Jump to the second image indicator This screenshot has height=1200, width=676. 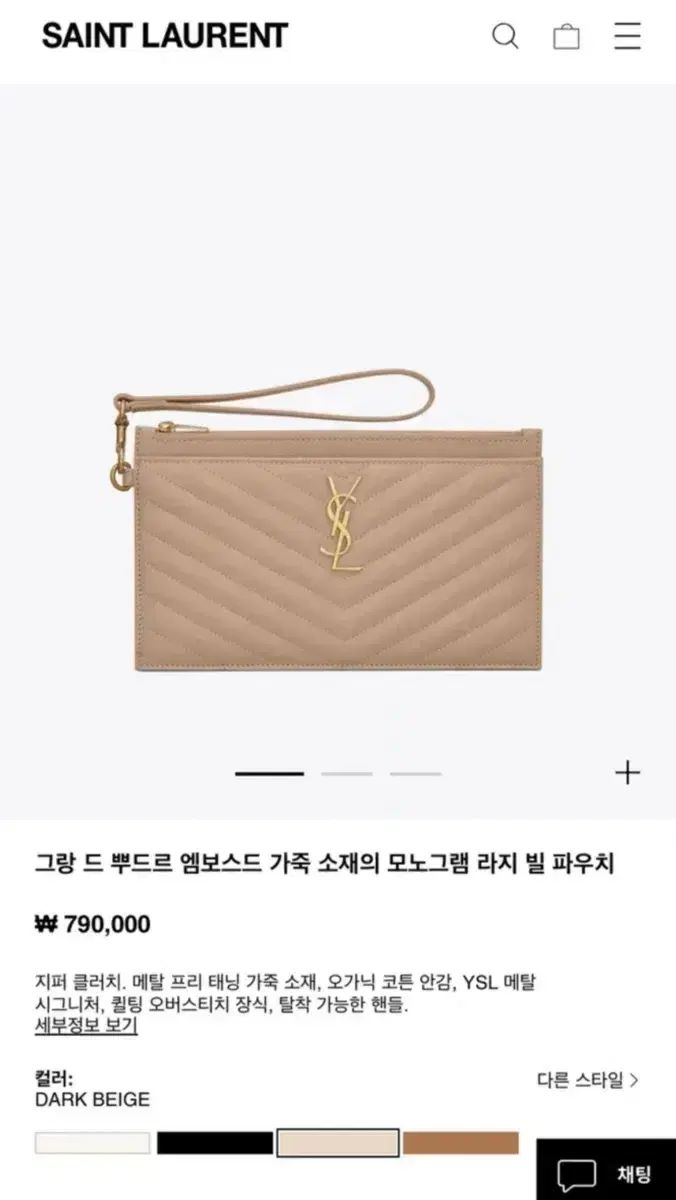(347, 773)
